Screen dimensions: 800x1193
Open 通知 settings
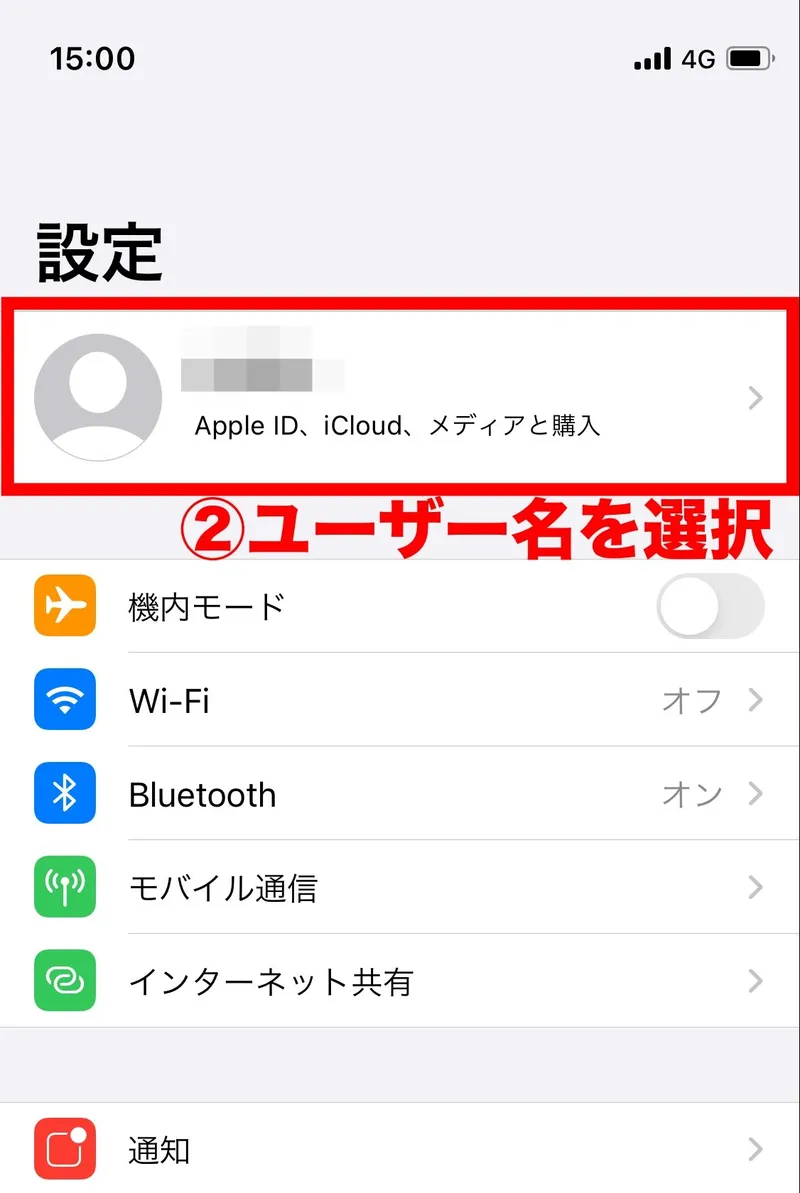click(400, 1149)
